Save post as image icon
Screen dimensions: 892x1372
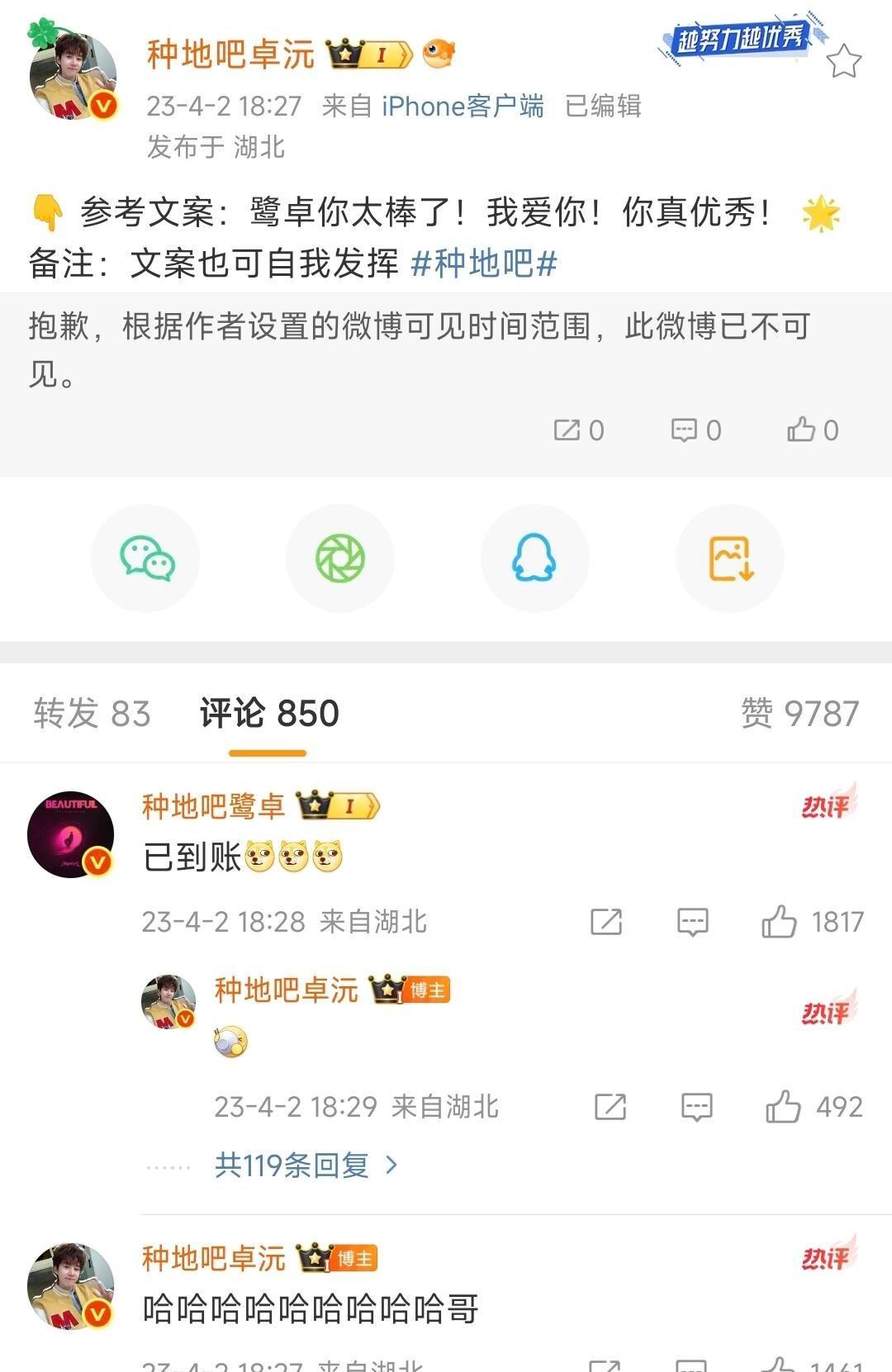(730, 558)
